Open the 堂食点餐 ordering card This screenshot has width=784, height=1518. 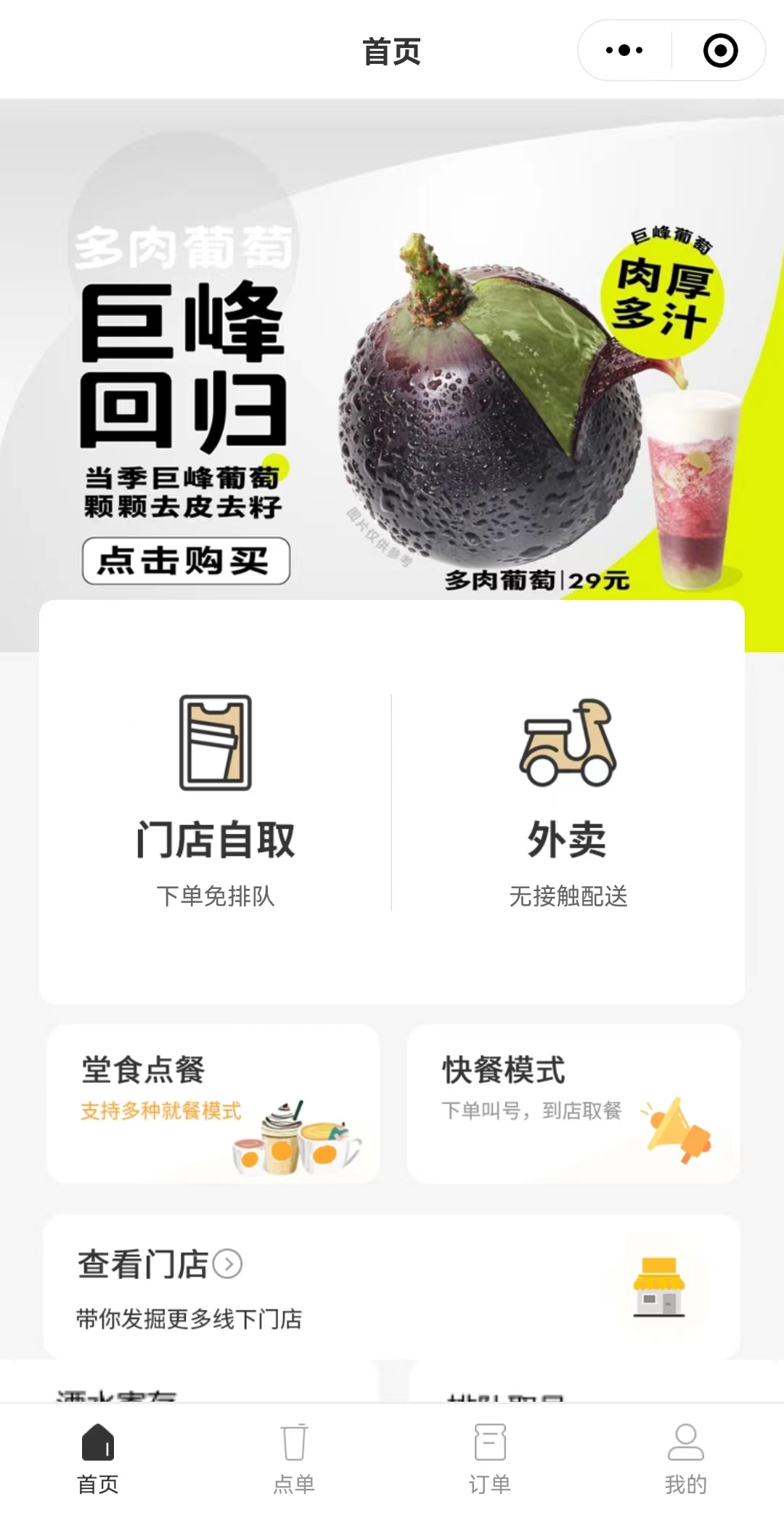point(213,1104)
